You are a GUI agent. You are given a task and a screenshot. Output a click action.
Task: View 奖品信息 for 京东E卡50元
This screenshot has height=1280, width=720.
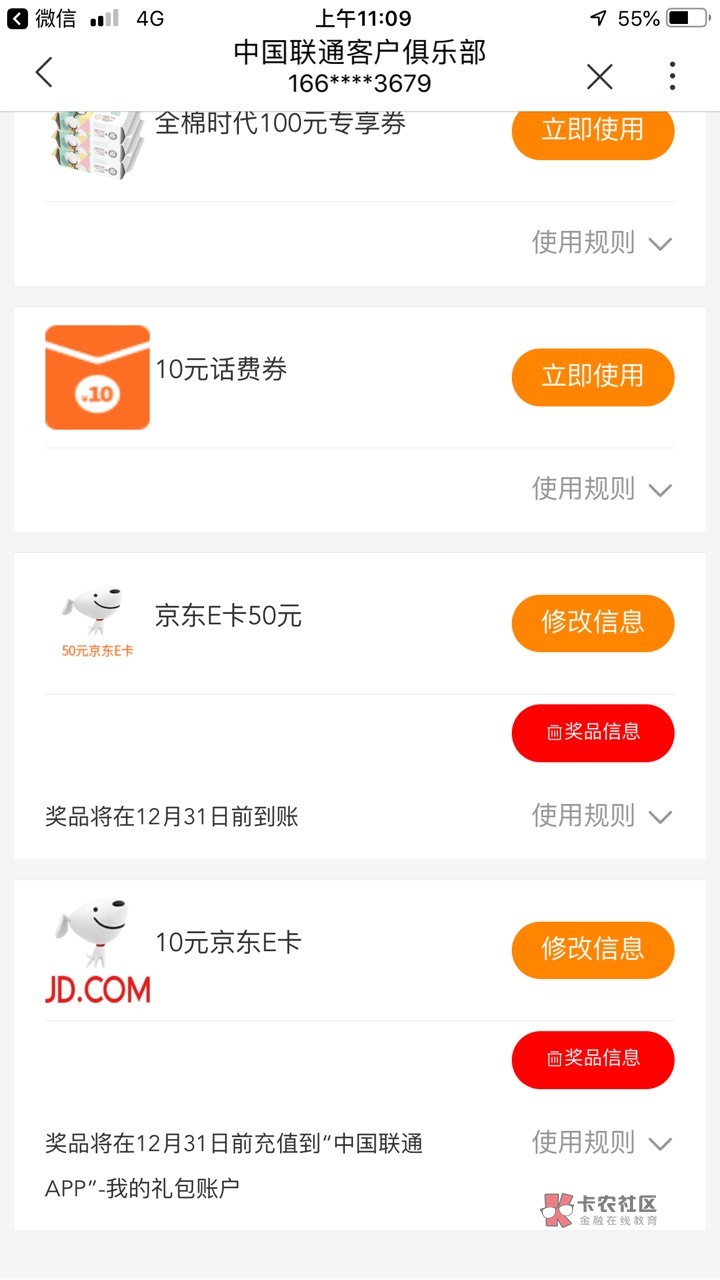coord(592,732)
